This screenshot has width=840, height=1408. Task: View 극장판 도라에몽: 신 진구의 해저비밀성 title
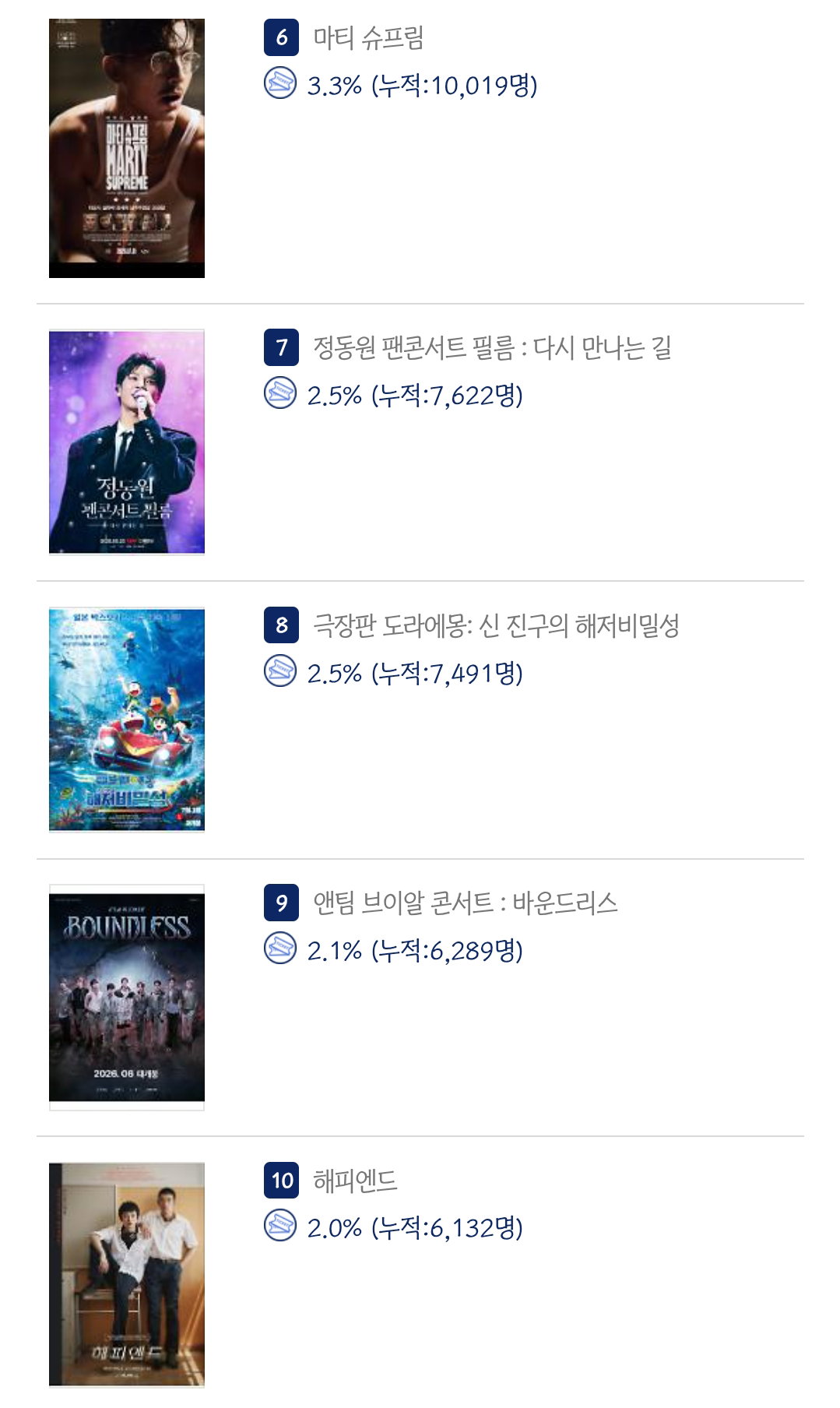(x=496, y=625)
